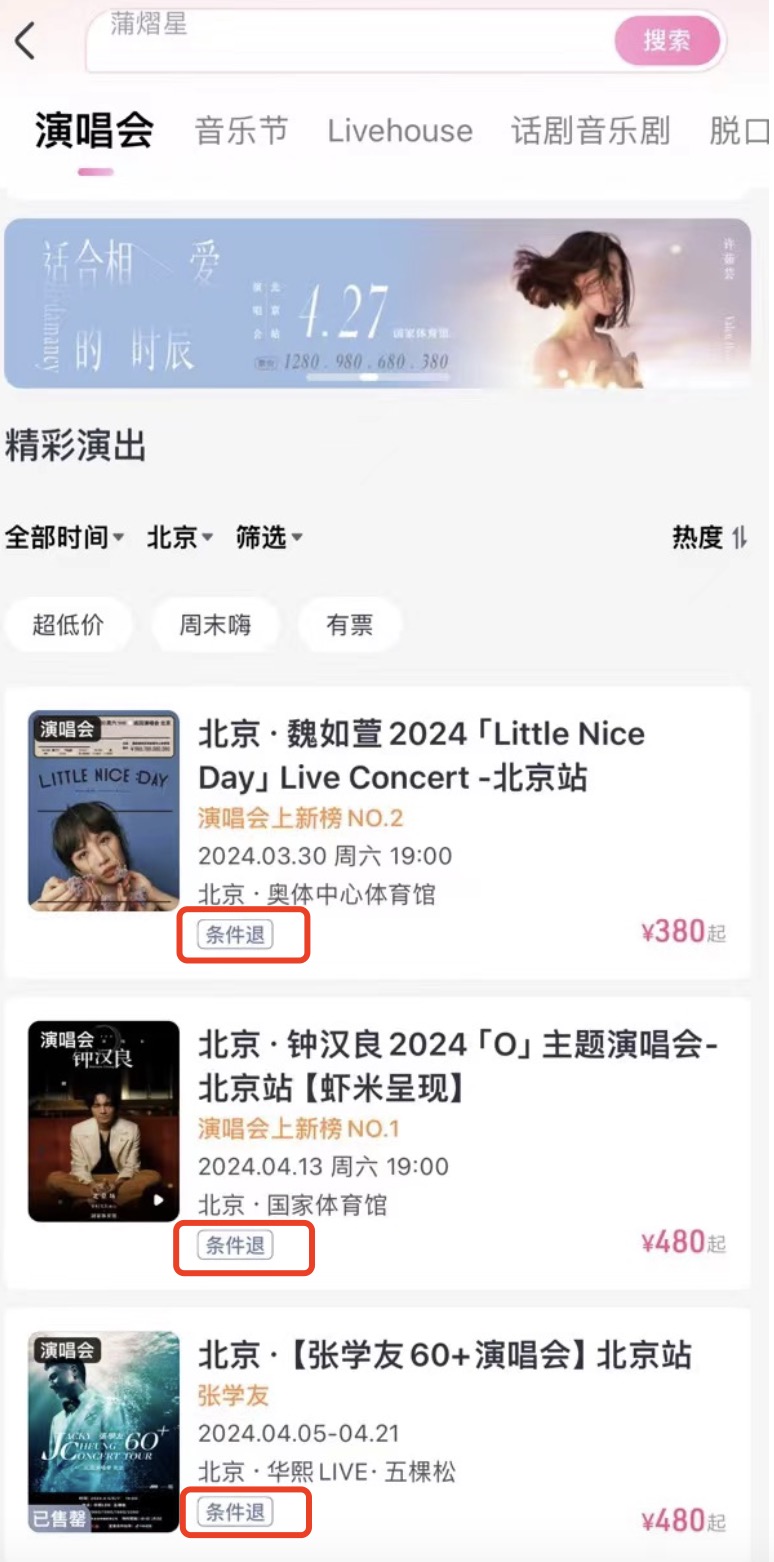Switch to the 音乐节 tab

point(241,131)
